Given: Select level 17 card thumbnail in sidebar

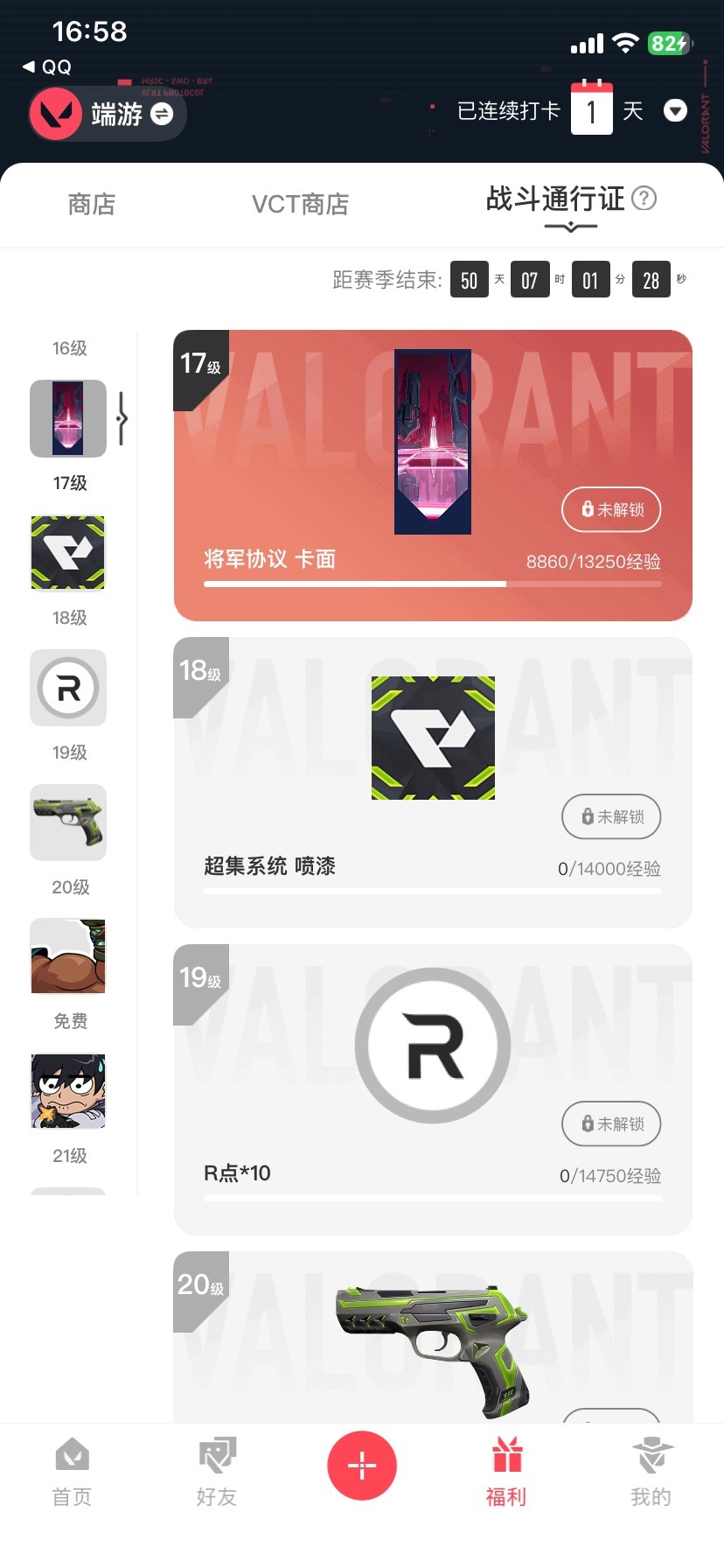Looking at the screenshot, I should click(x=68, y=418).
